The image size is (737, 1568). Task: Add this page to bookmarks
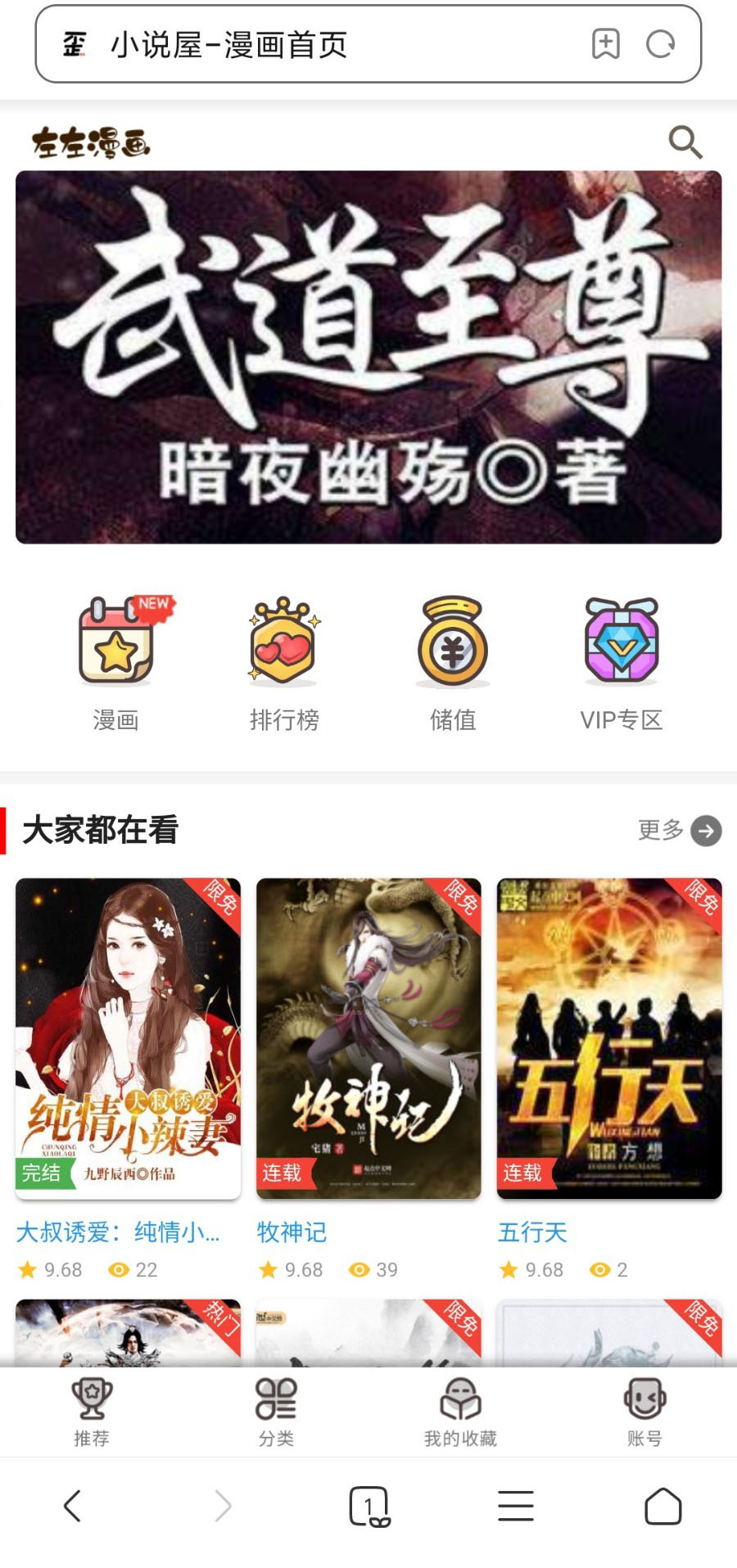point(606,44)
